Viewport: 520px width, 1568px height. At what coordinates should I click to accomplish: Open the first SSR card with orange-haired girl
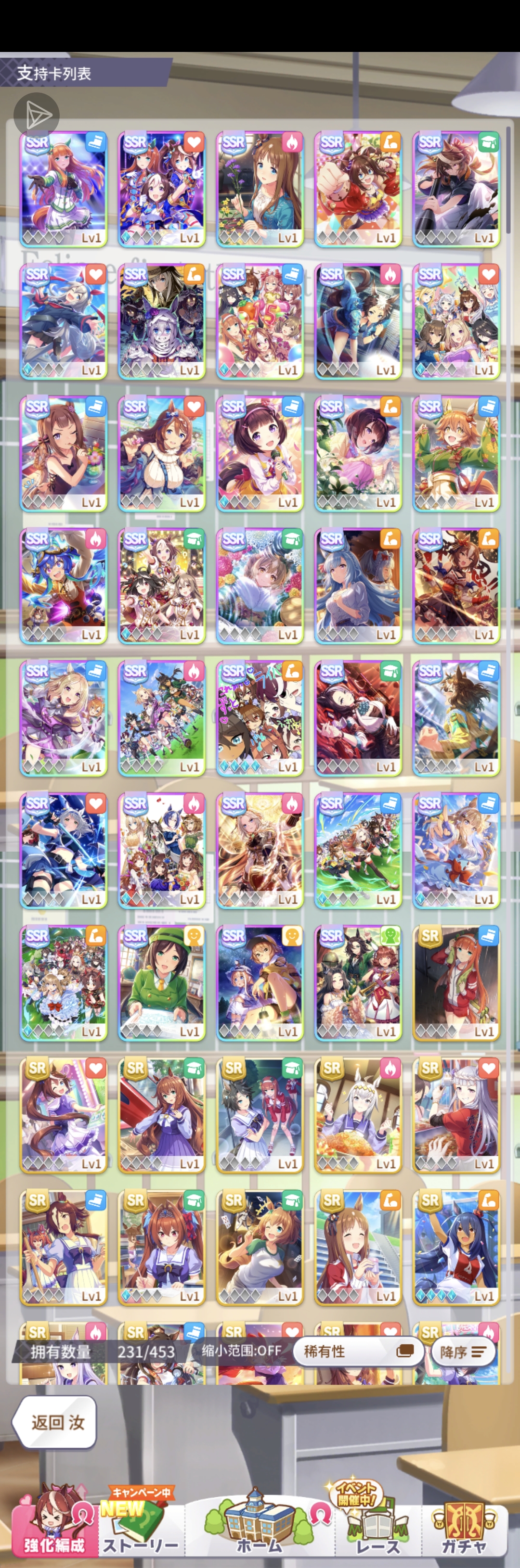(64, 189)
